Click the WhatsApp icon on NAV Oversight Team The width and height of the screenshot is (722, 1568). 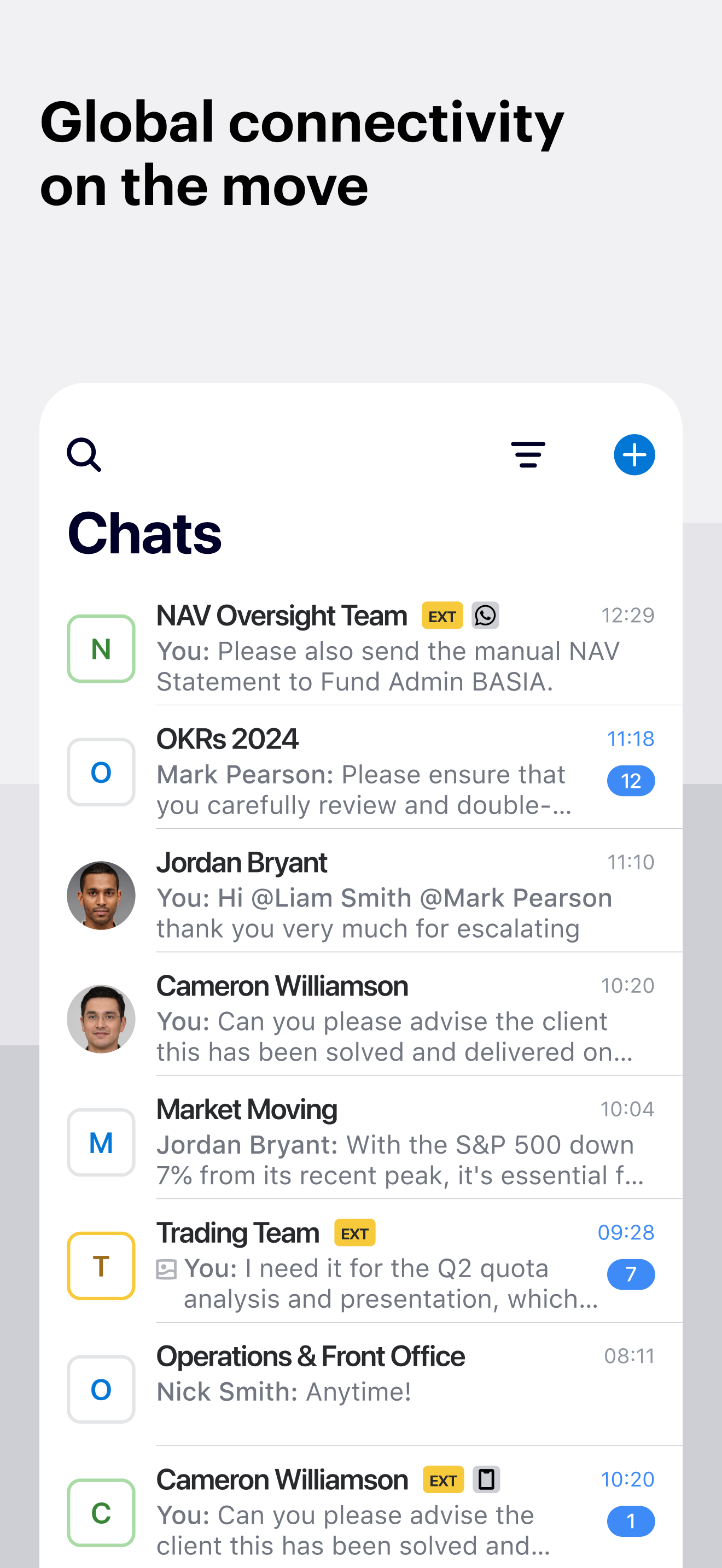pos(485,616)
